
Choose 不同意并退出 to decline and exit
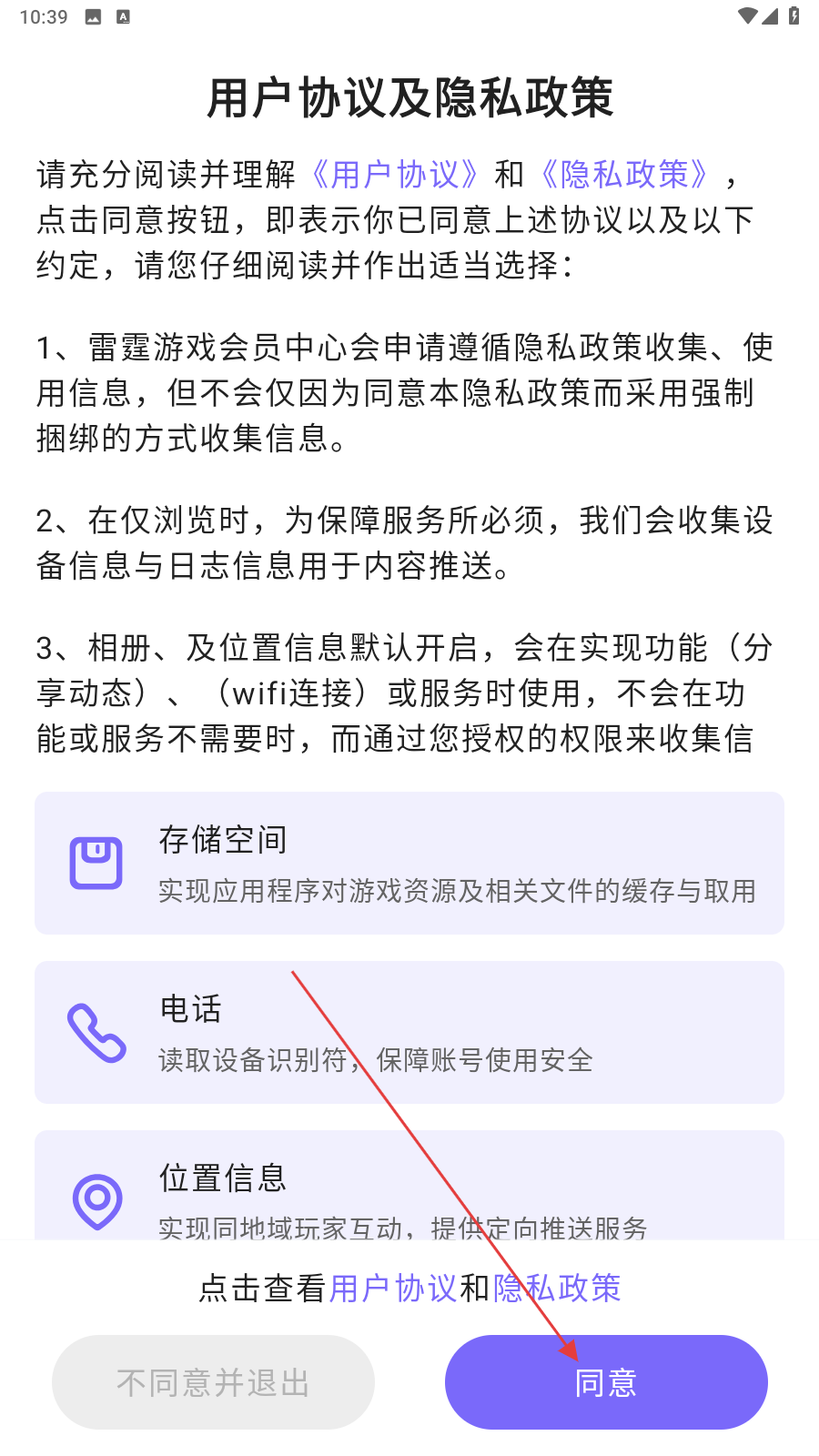(213, 1381)
